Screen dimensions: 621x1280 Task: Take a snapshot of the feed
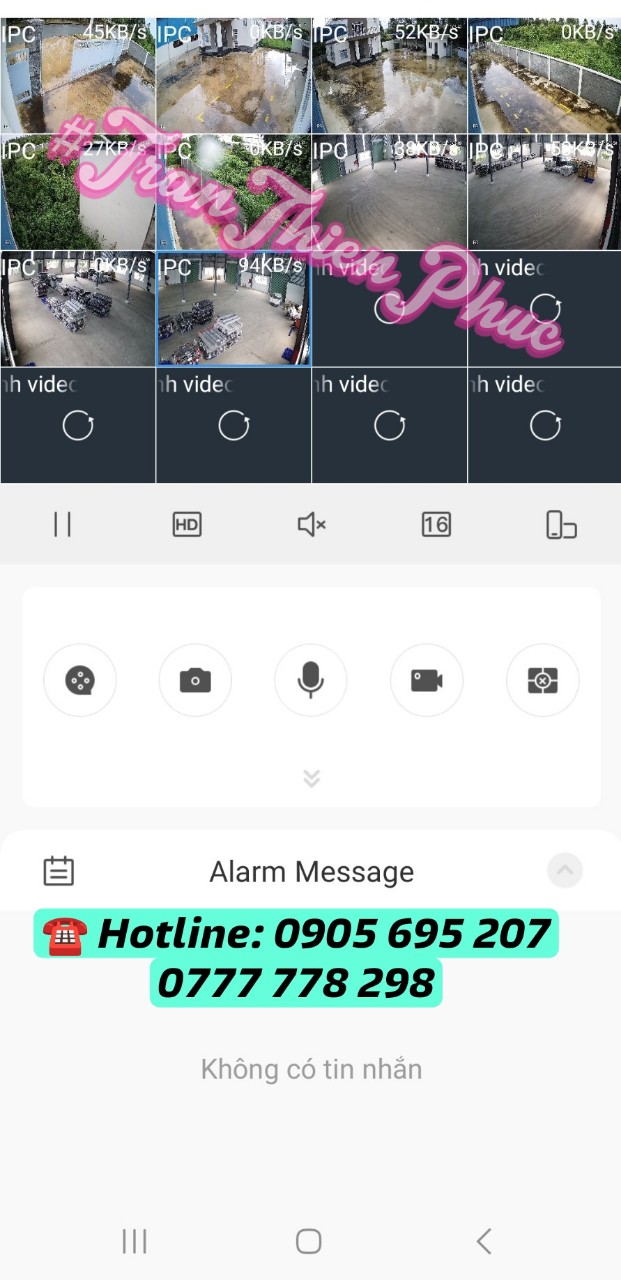click(195, 681)
